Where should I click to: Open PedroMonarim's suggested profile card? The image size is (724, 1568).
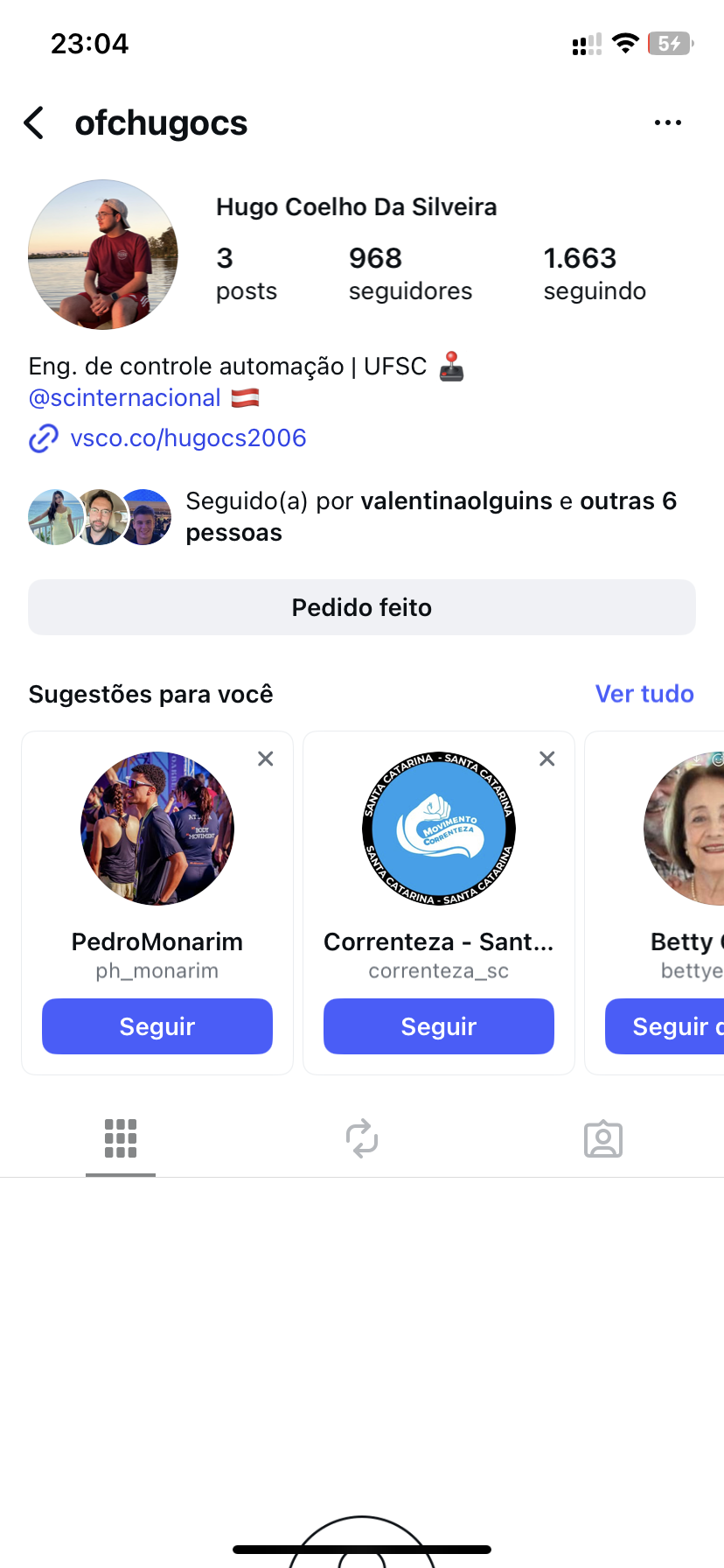[157, 829]
